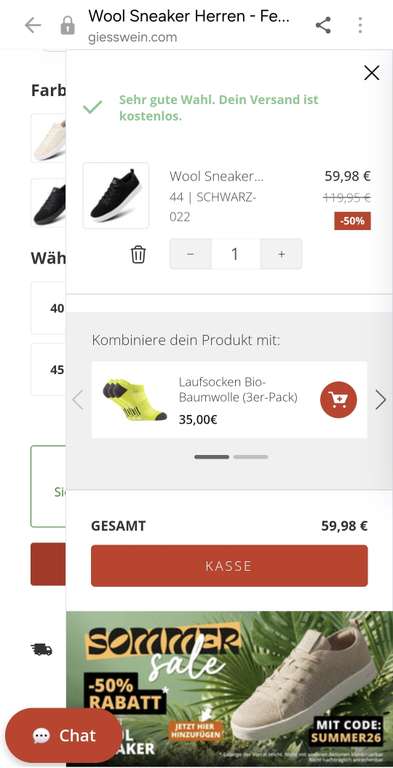Viewport: 393px width, 768px height.
Task: Add Laufsocken Bio-Baumwolle to cart
Action: pos(339,400)
